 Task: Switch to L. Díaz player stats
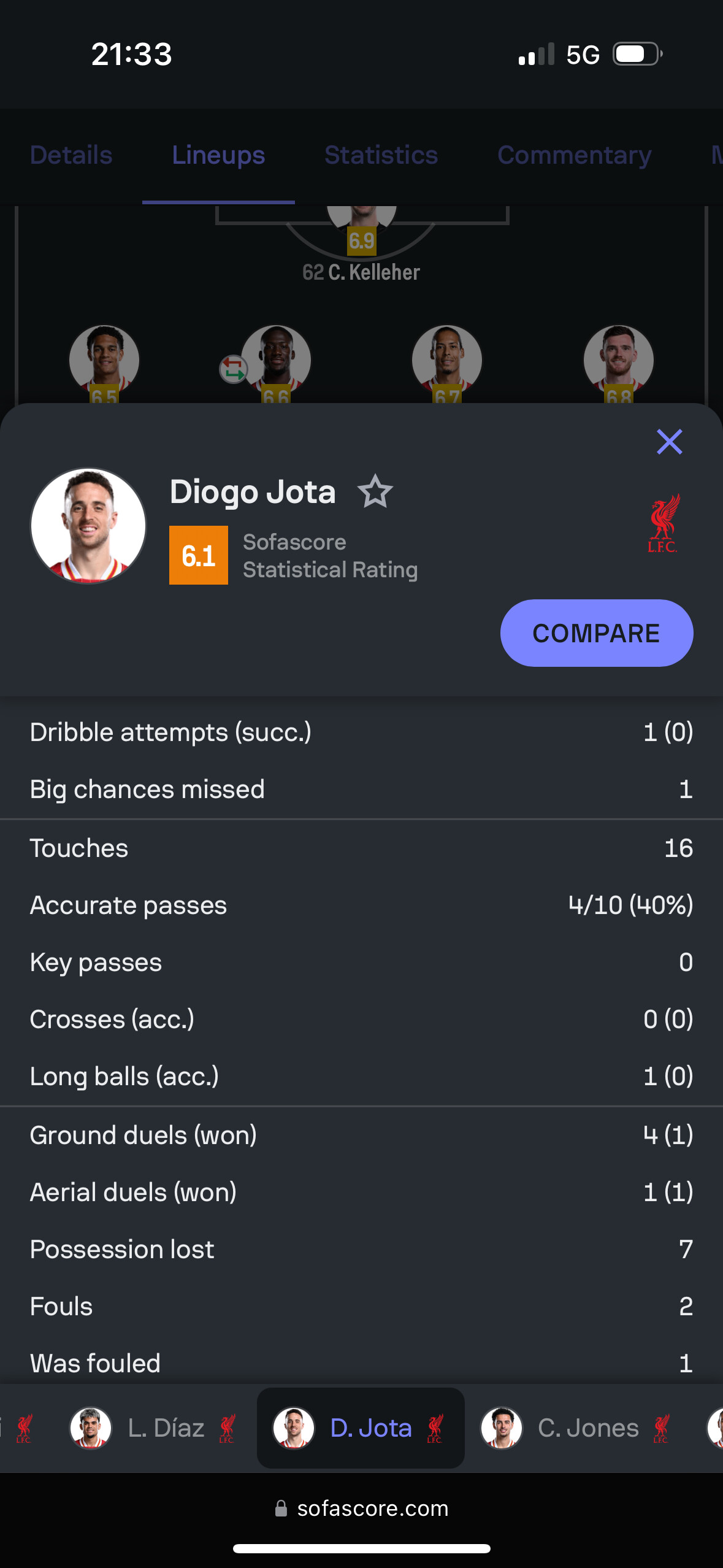pyautogui.click(x=153, y=1428)
